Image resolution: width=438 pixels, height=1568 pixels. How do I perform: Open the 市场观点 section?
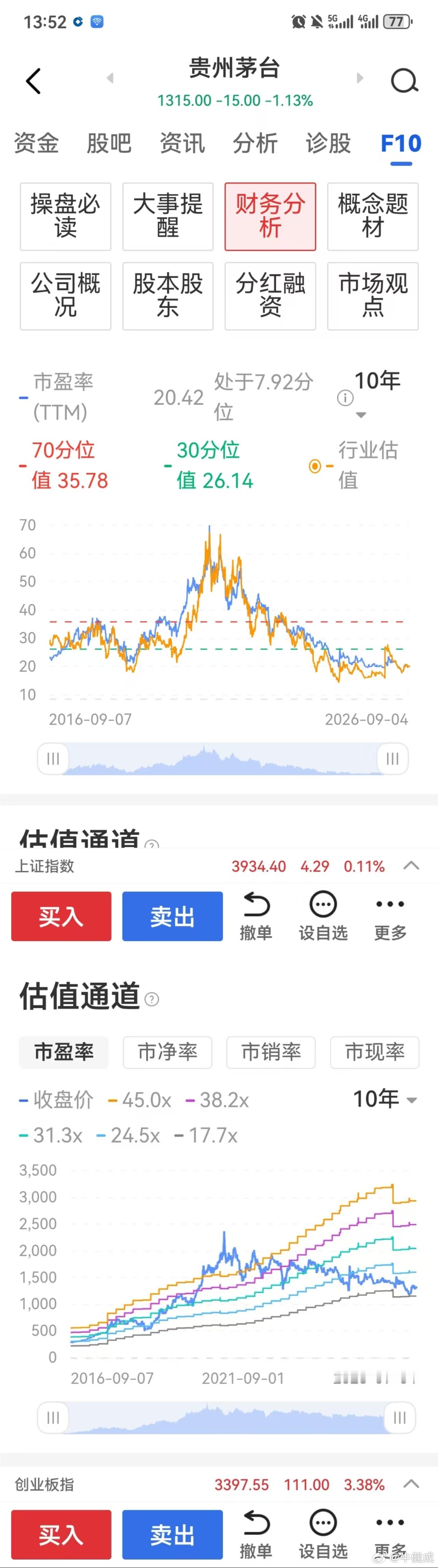[373, 296]
